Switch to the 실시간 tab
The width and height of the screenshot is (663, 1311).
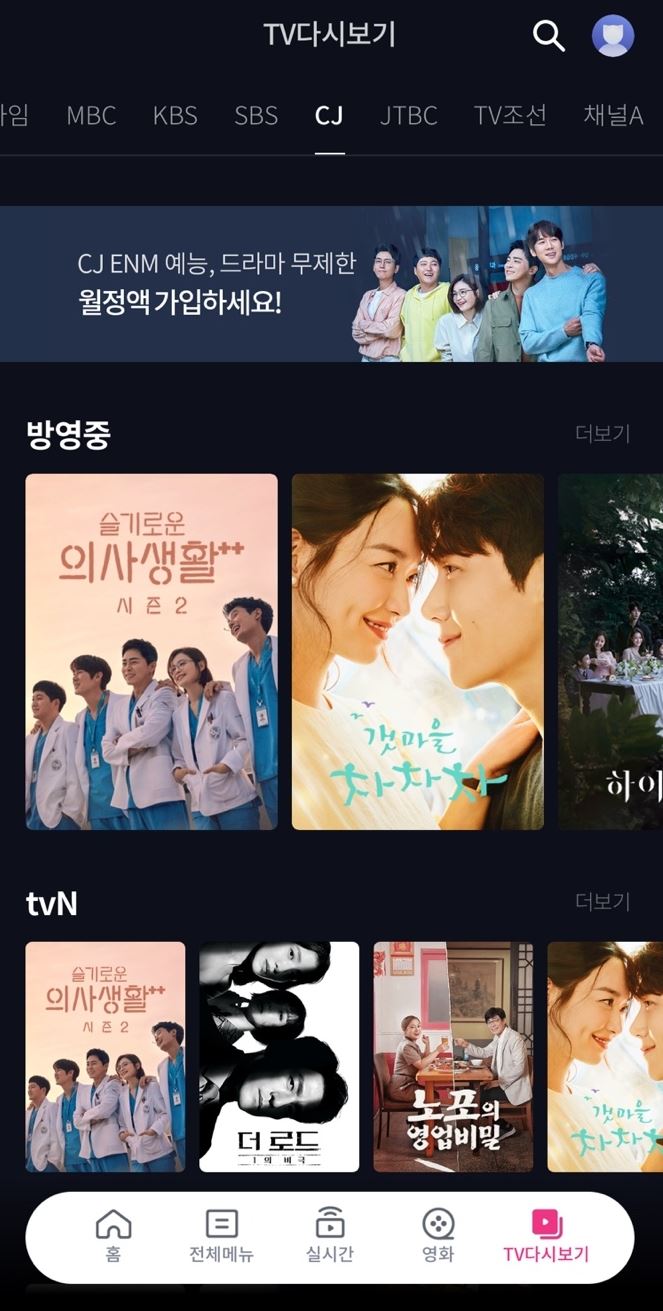click(x=329, y=1236)
